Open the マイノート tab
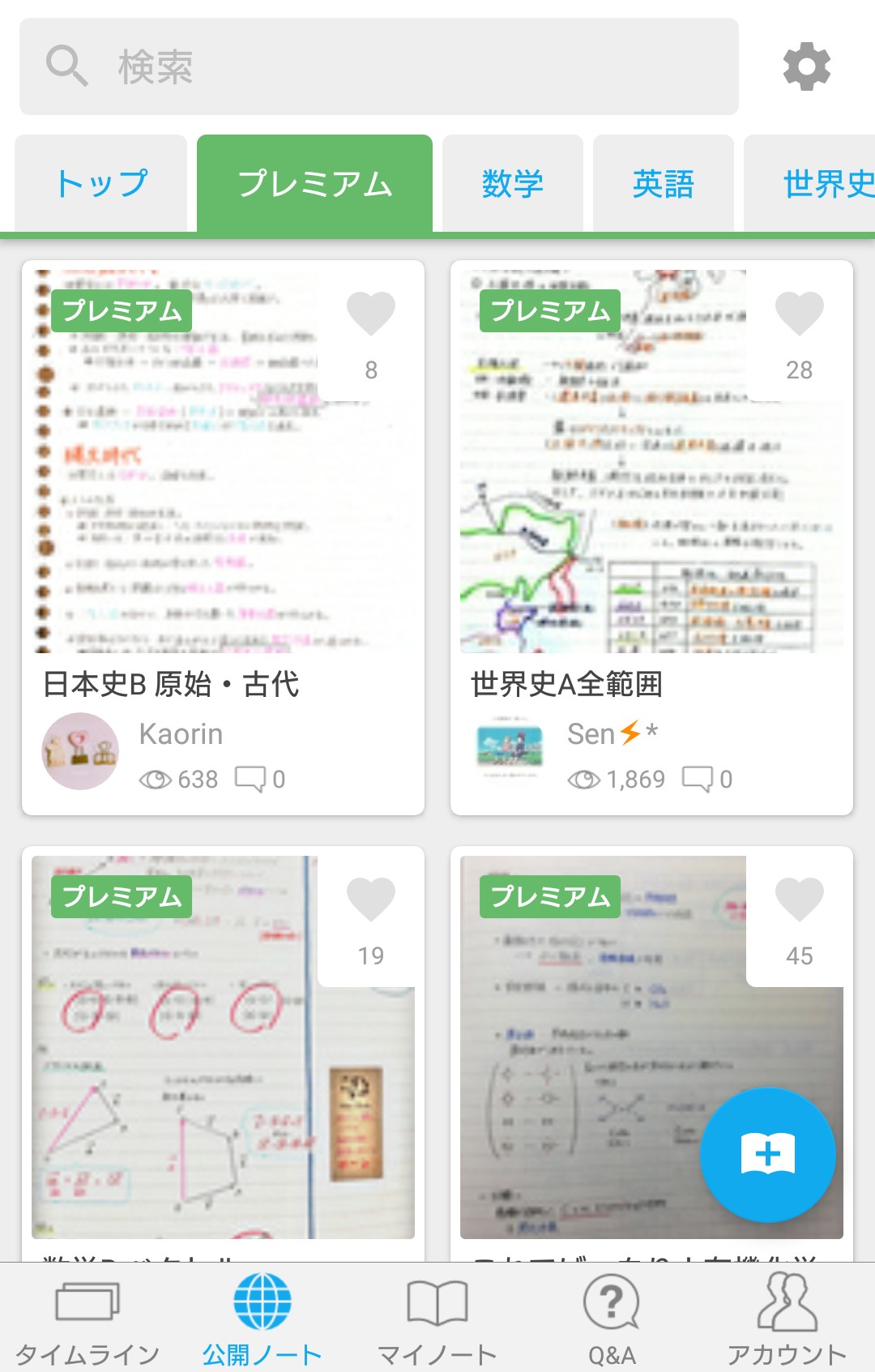The height and width of the screenshot is (1372, 875). click(x=437, y=1318)
